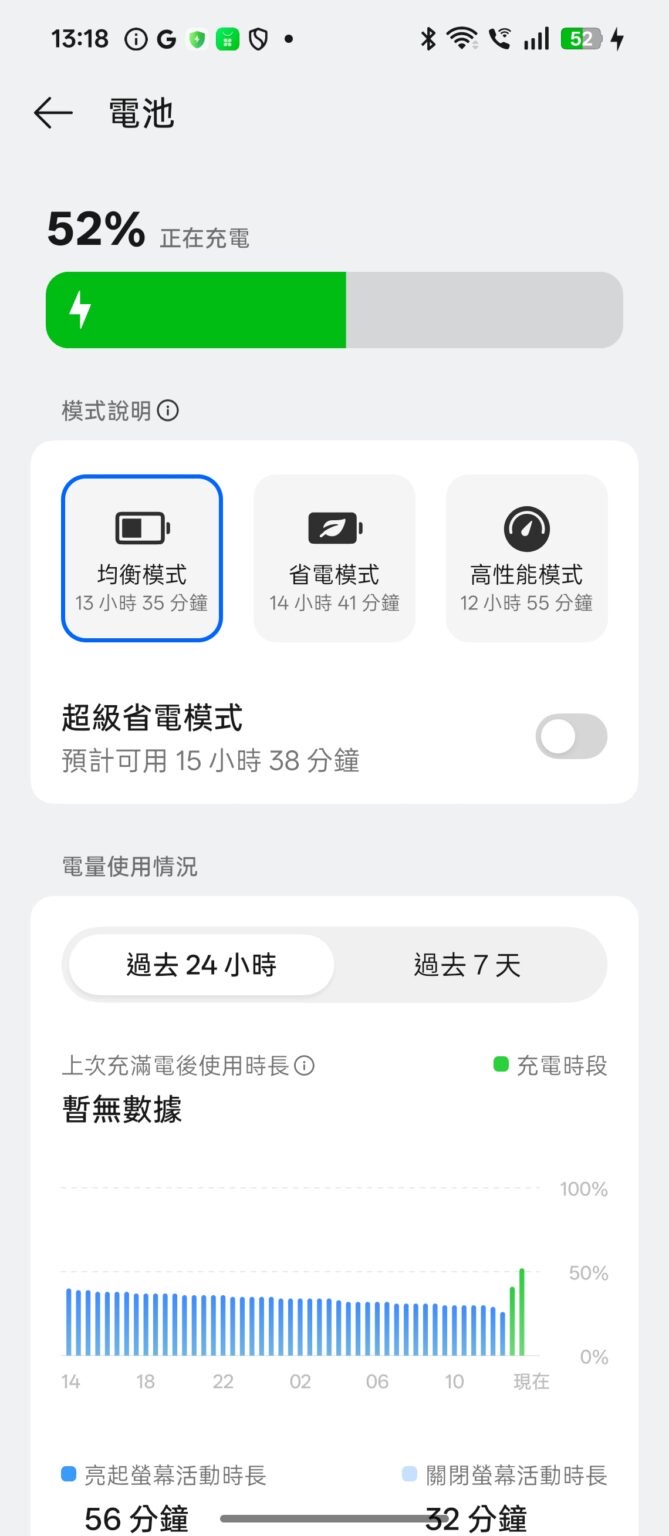The height and width of the screenshot is (1536, 669).
Task: Enable 超級省電模式 switch
Action: point(571,737)
